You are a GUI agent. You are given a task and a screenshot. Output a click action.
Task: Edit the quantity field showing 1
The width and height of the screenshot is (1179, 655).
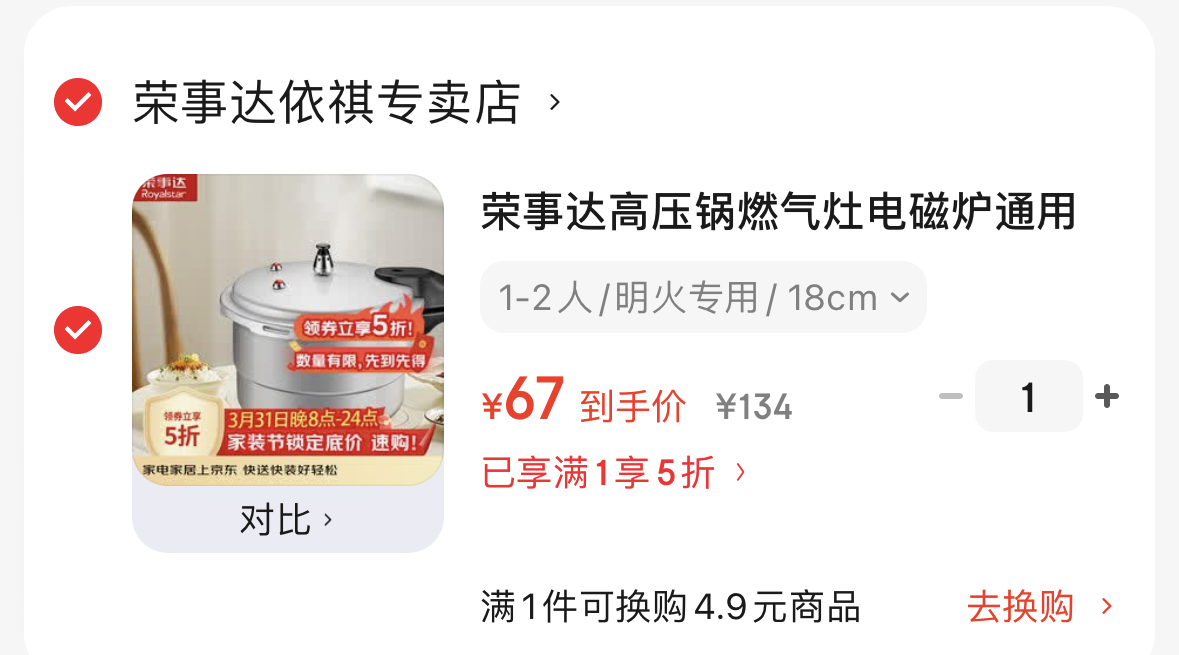(x=1028, y=397)
